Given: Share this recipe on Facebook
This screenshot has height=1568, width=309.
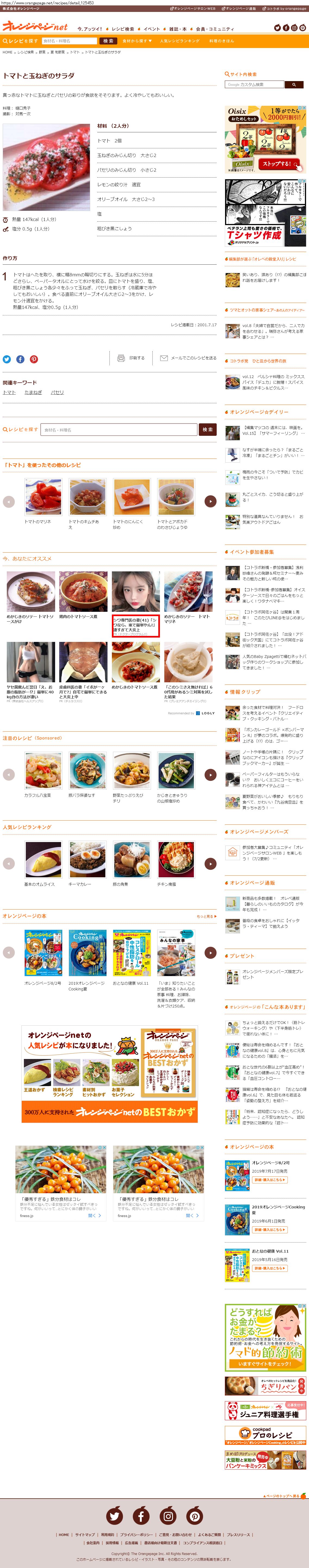Looking at the screenshot, I should click(x=20, y=359).
